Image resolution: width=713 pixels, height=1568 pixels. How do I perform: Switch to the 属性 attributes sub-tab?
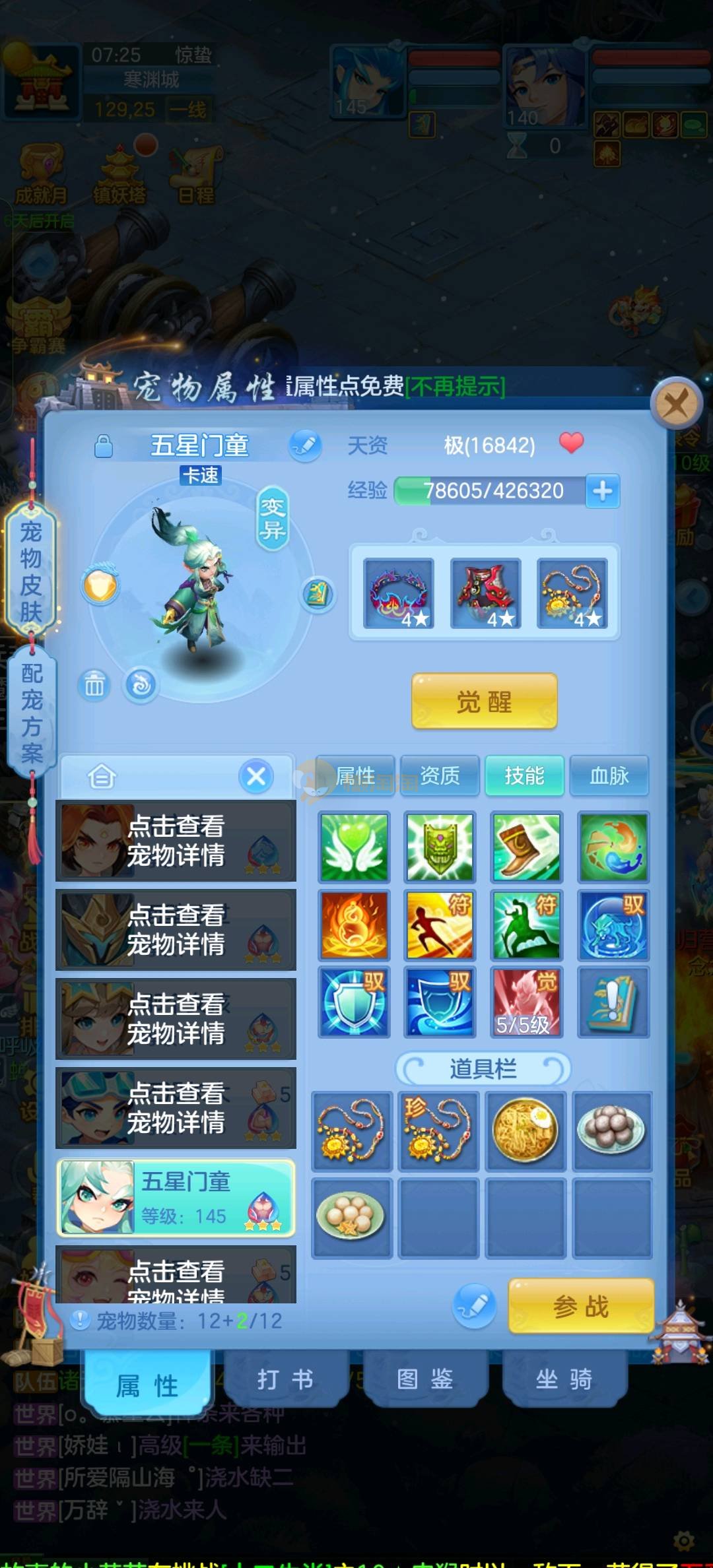pos(355,775)
